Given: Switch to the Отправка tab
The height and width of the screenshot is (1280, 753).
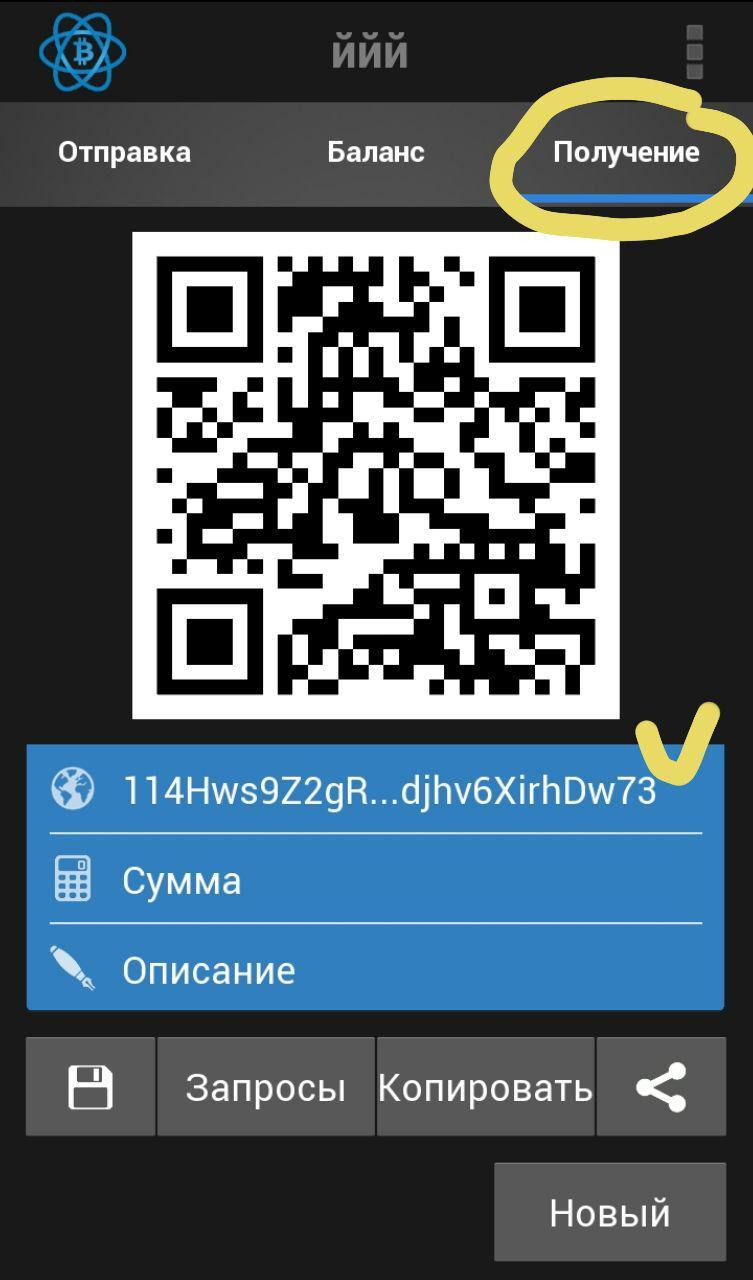Looking at the screenshot, I should tap(124, 152).
